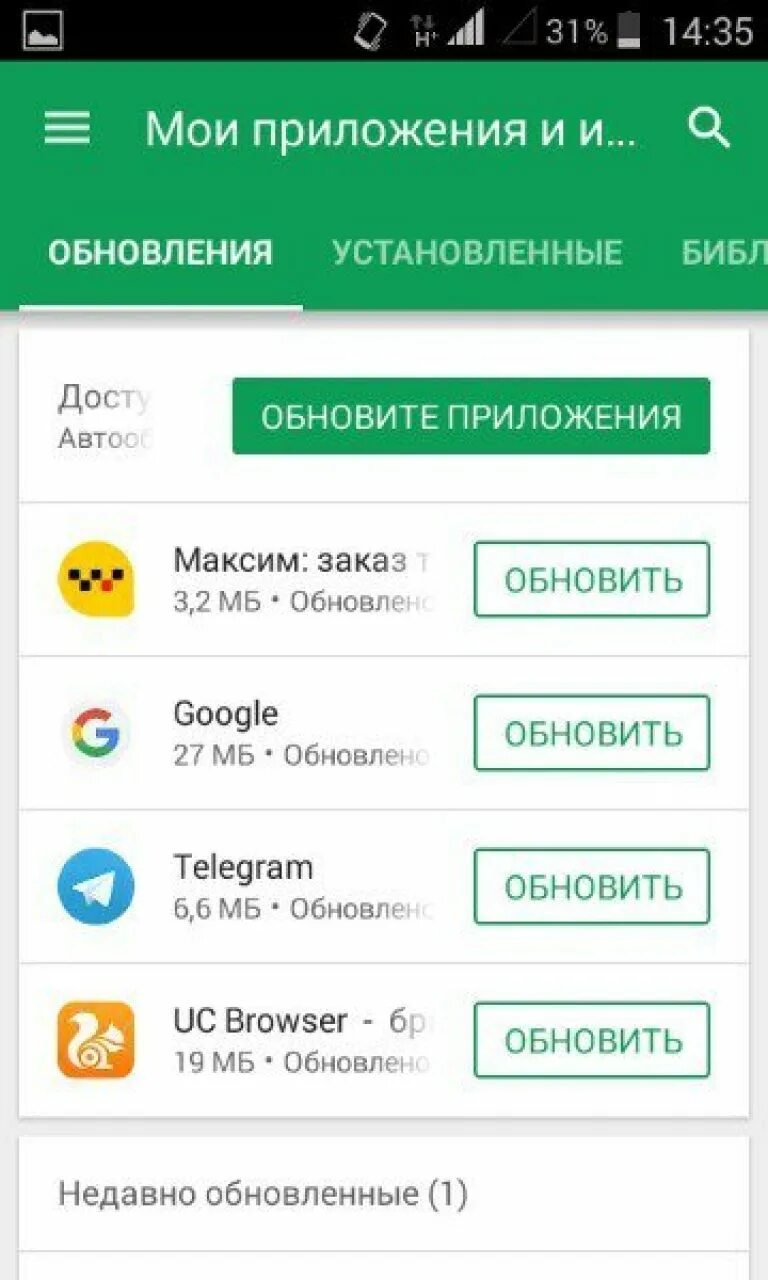
Task: Select the Обновления tab
Action: click(x=160, y=252)
